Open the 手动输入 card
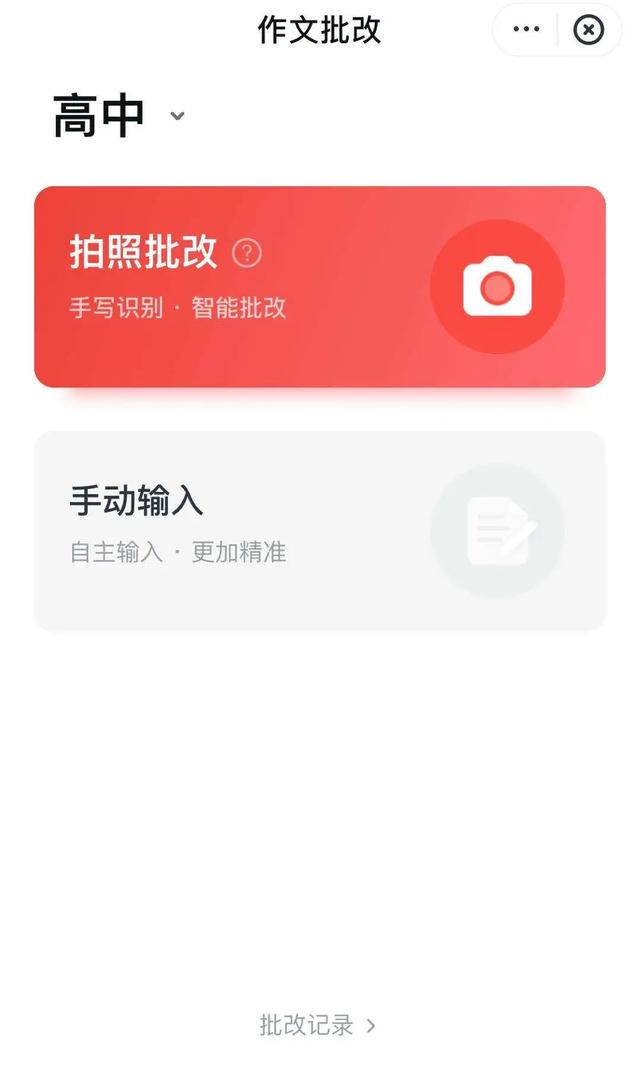640x1068 pixels. tap(320, 530)
